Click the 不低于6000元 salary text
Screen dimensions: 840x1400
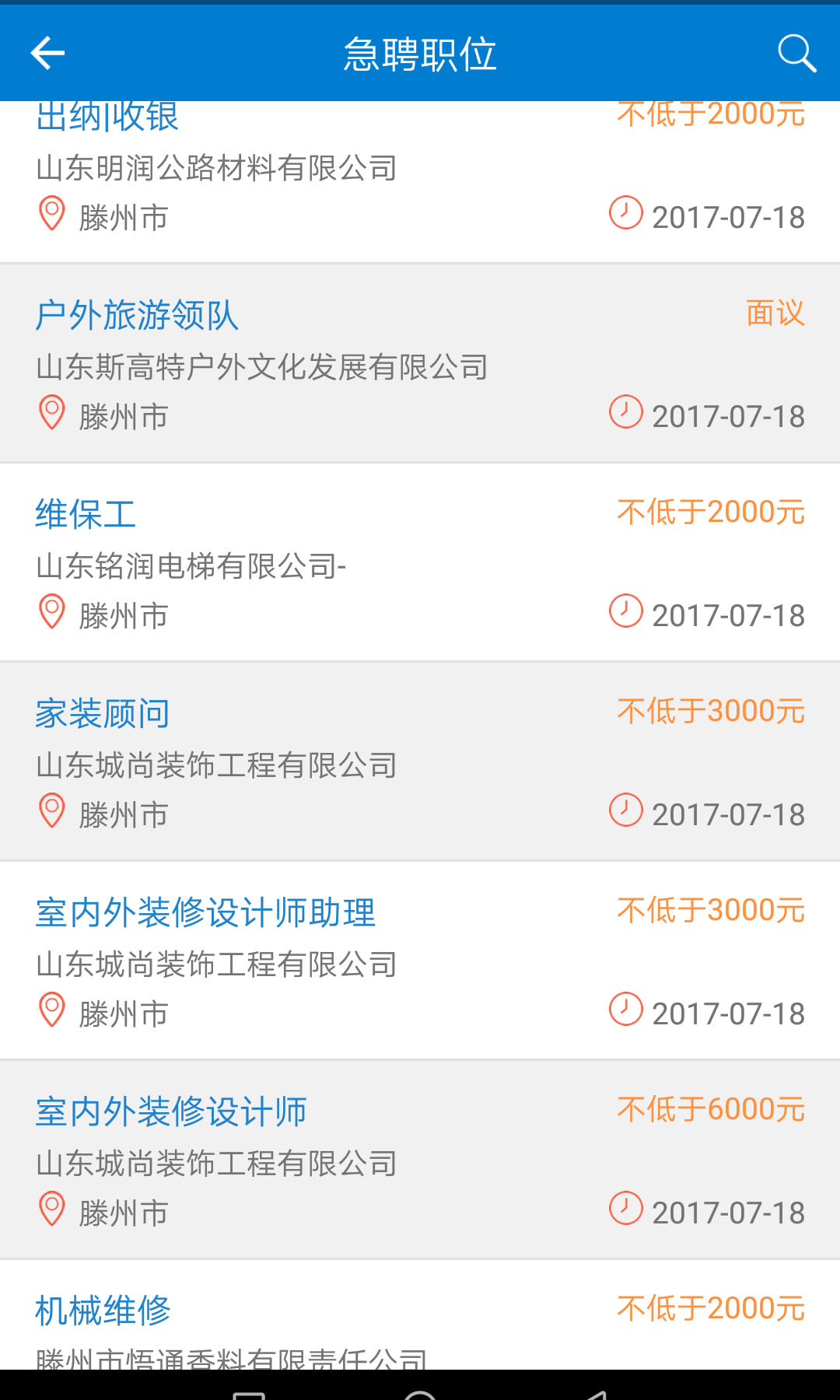[709, 1111]
